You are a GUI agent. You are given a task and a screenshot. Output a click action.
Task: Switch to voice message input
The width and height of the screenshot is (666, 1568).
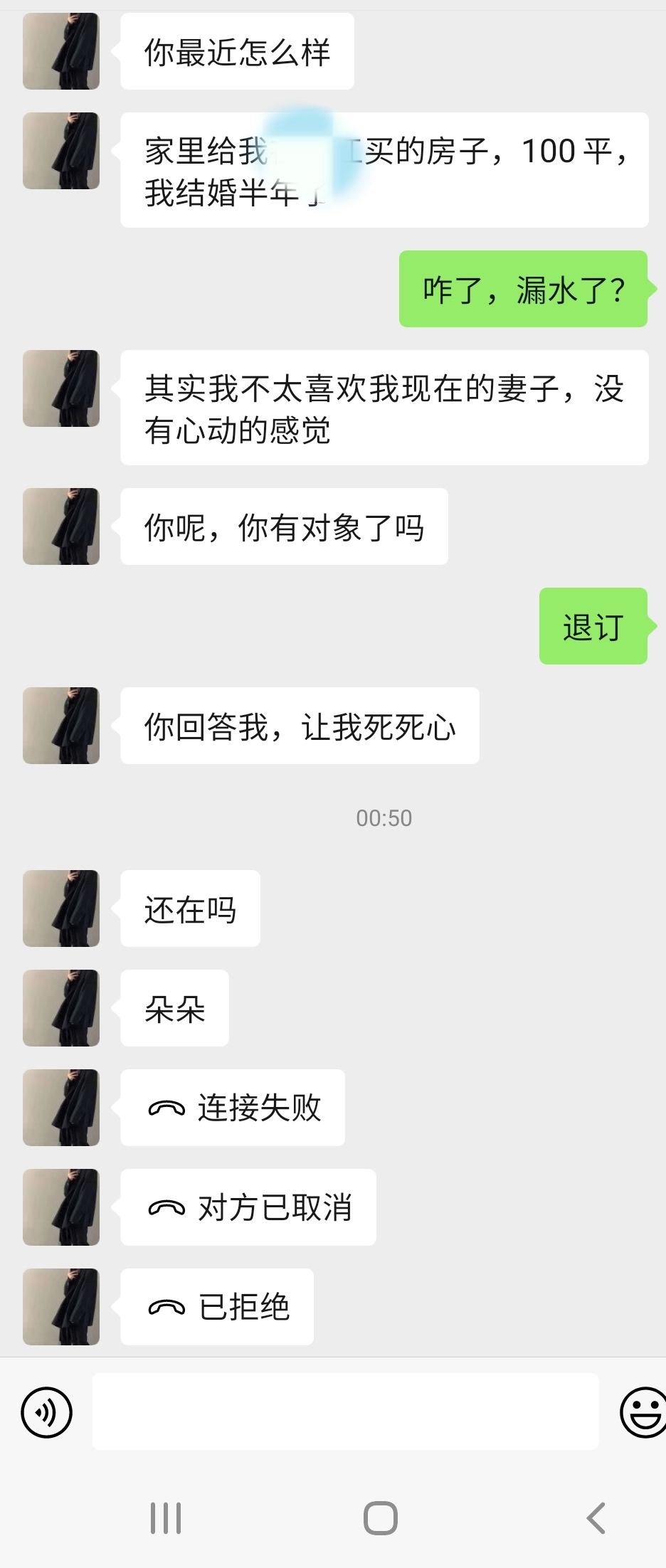tap(46, 1412)
